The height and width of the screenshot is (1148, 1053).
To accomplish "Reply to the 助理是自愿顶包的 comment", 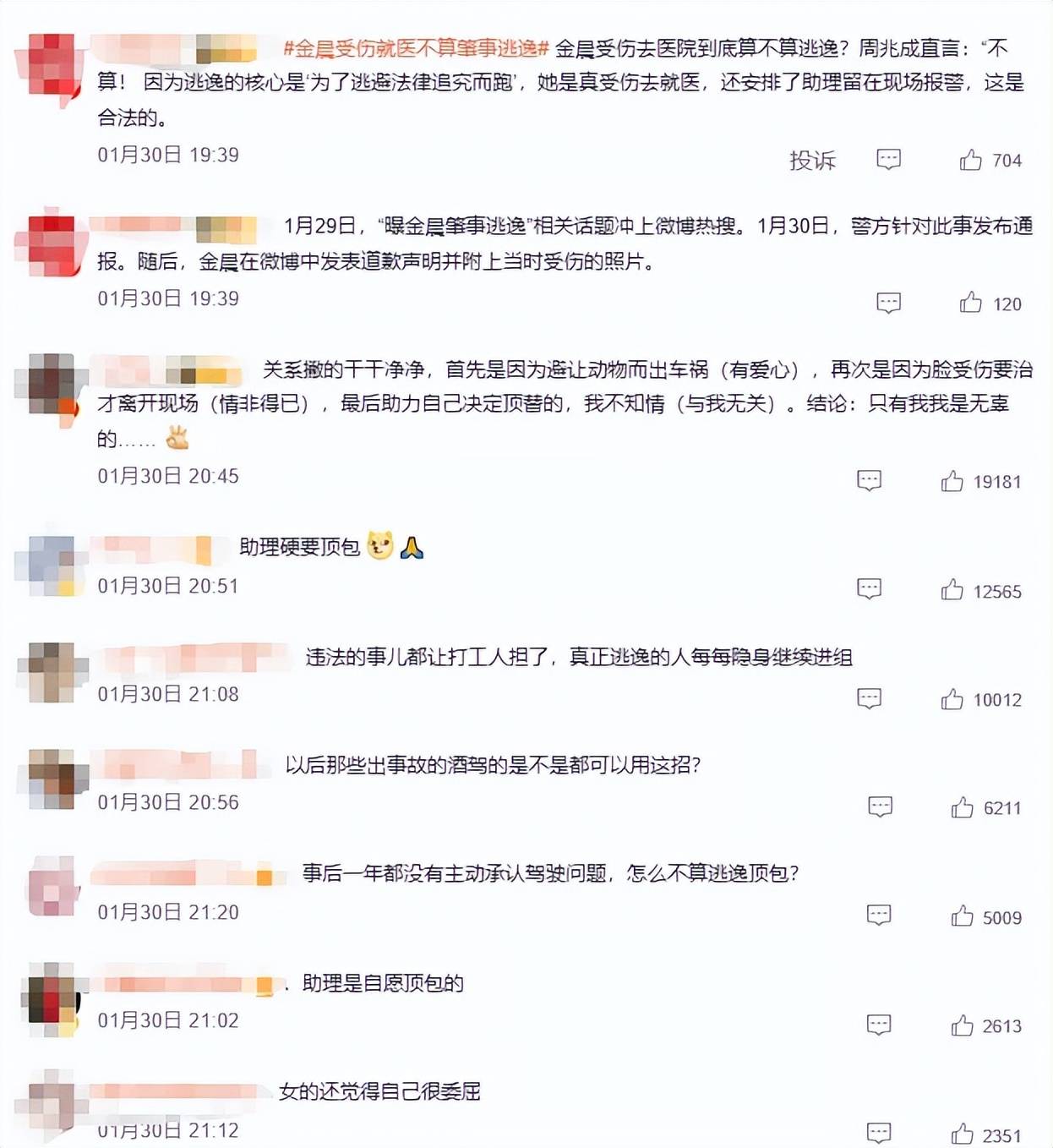I will (879, 1025).
